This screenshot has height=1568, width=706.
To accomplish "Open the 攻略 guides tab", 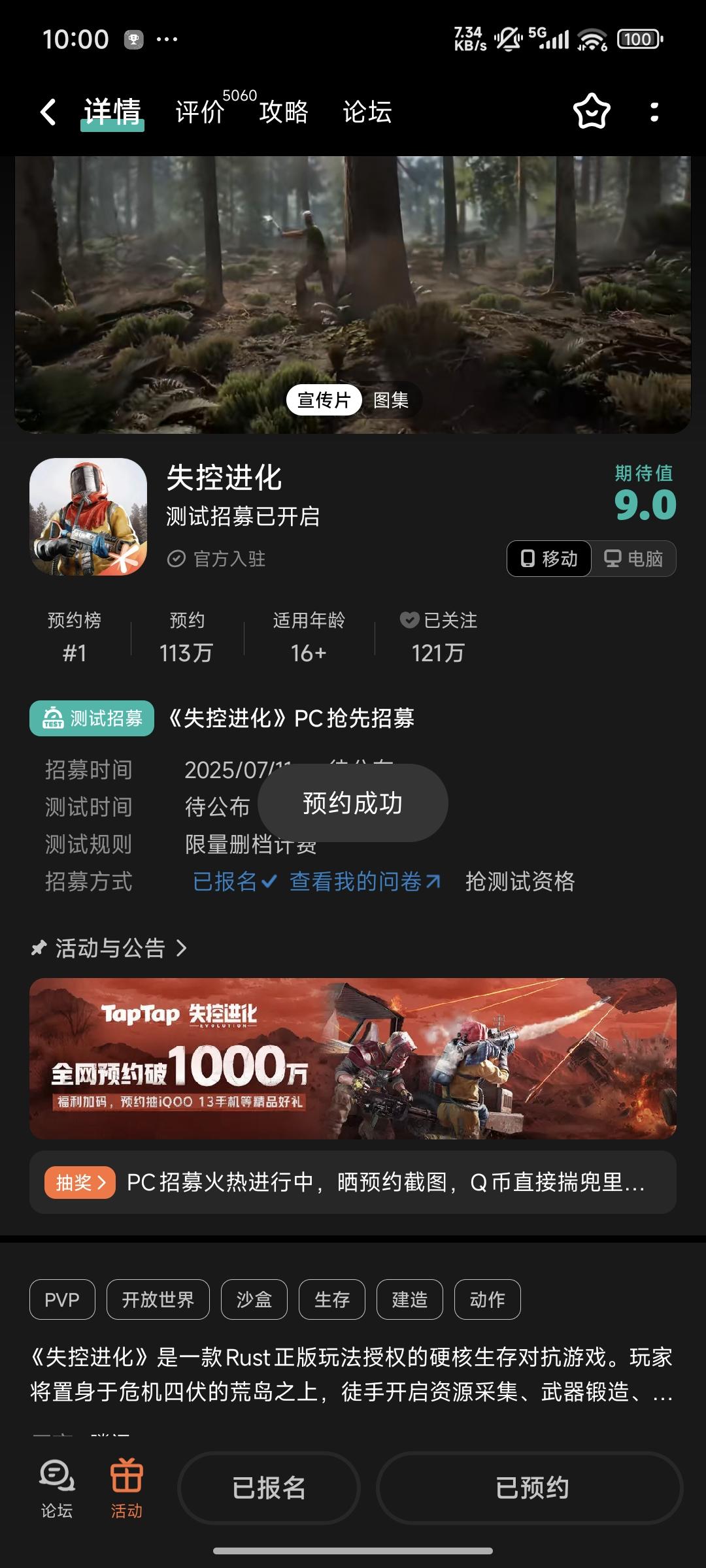I will point(282,113).
